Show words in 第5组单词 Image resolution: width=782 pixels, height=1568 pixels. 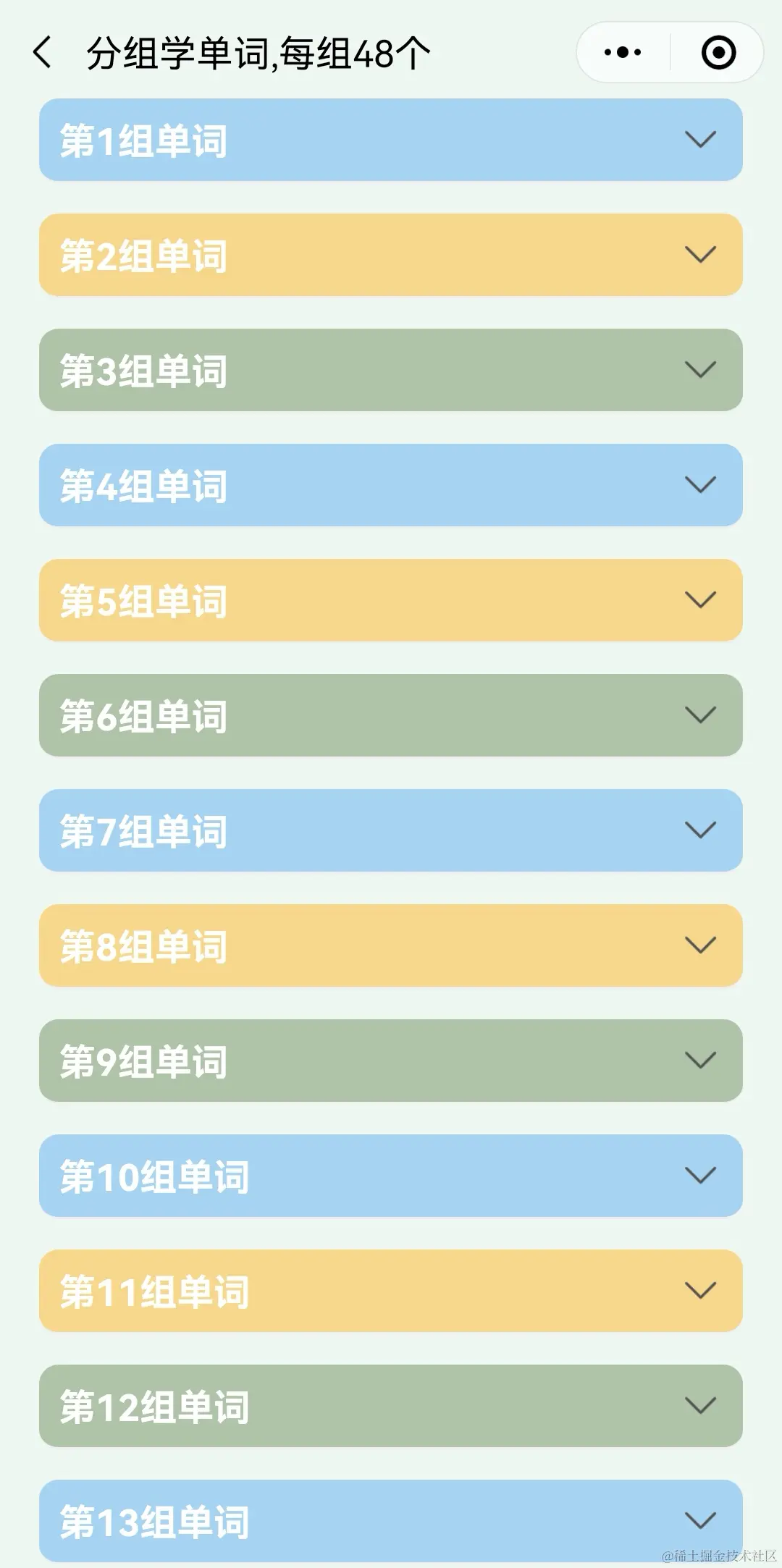pos(391,600)
